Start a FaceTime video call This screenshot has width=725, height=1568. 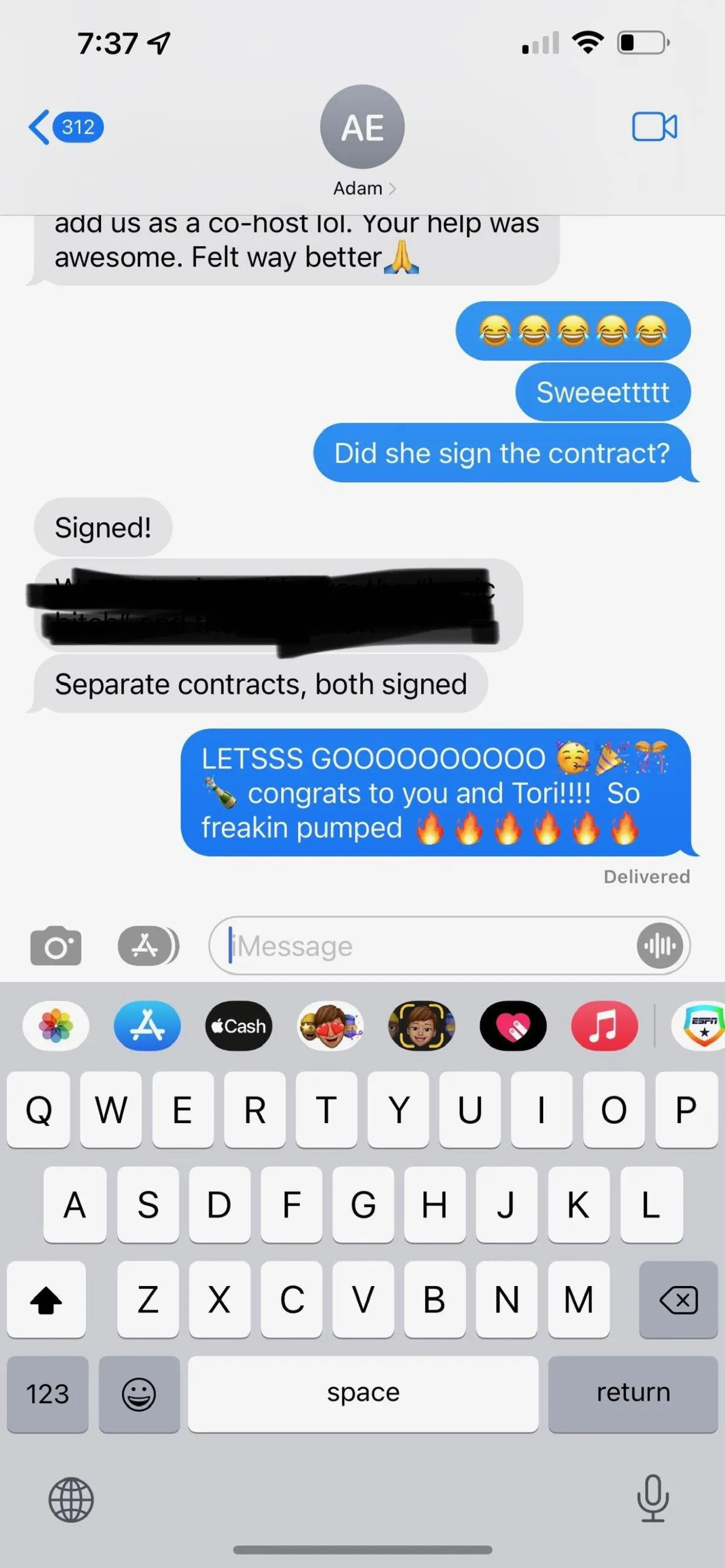click(654, 127)
